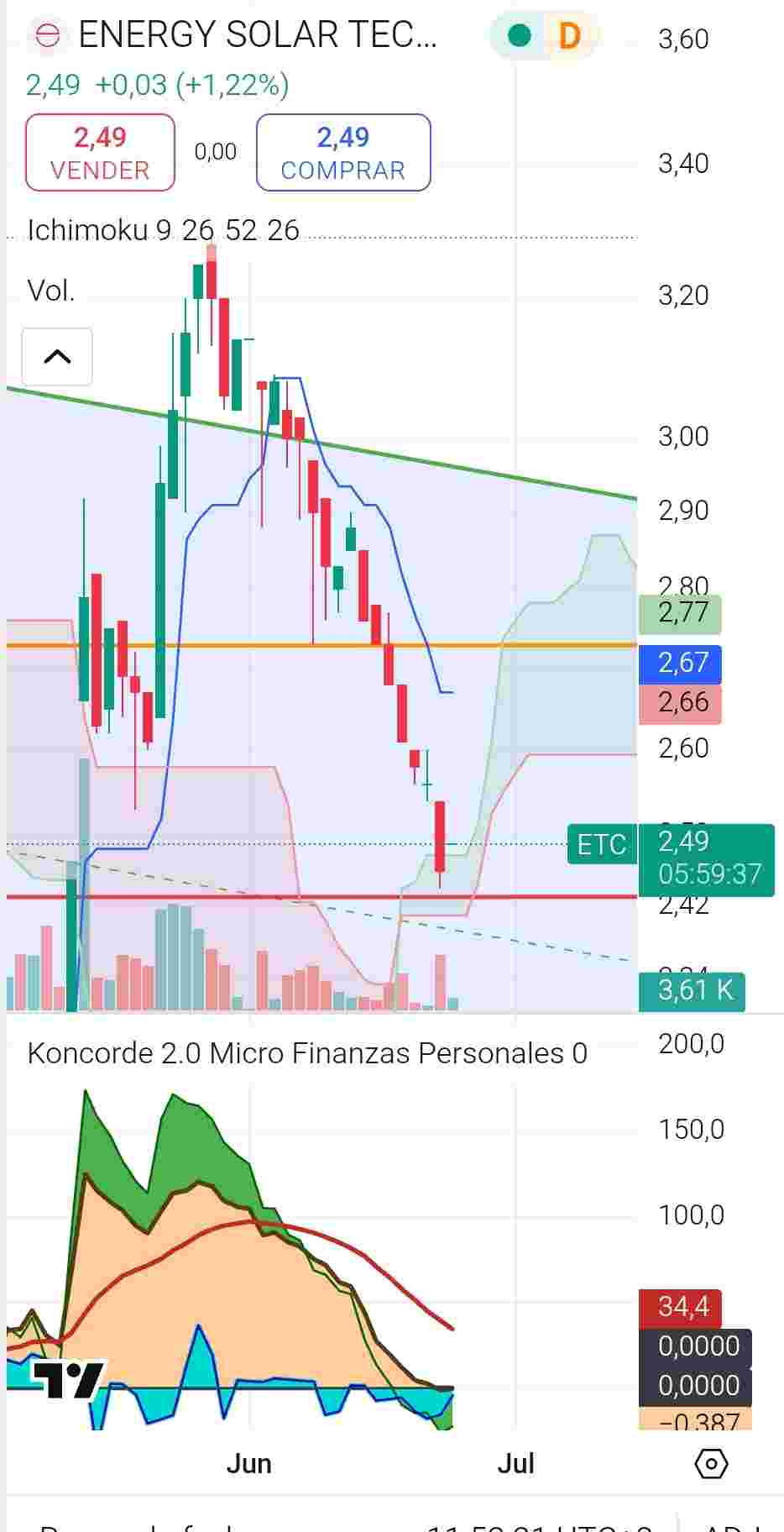Open chart scale settings hexagon icon
The height and width of the screenshot is (1532, 784).
point(711,1464)
